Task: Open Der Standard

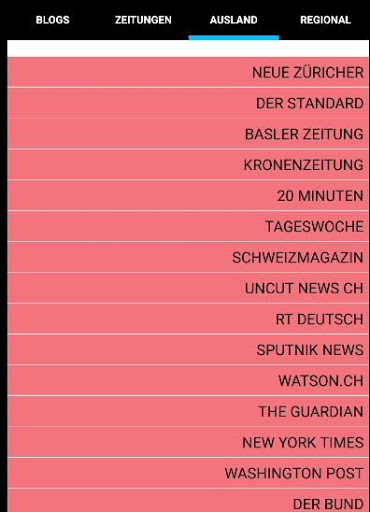Action: 188,103
